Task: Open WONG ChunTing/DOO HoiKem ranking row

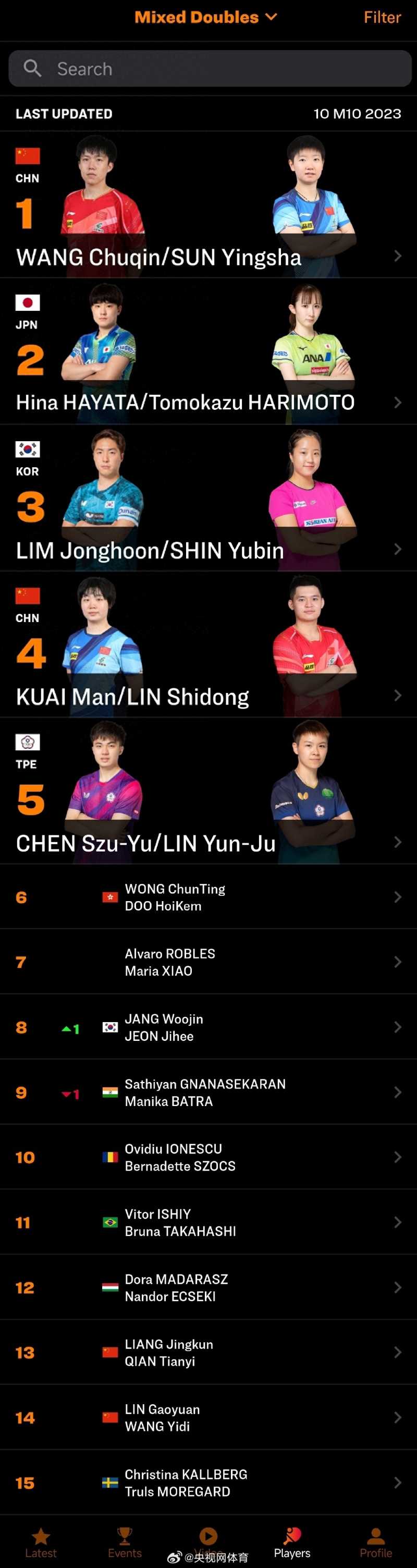Action: (x=208, y=897)
